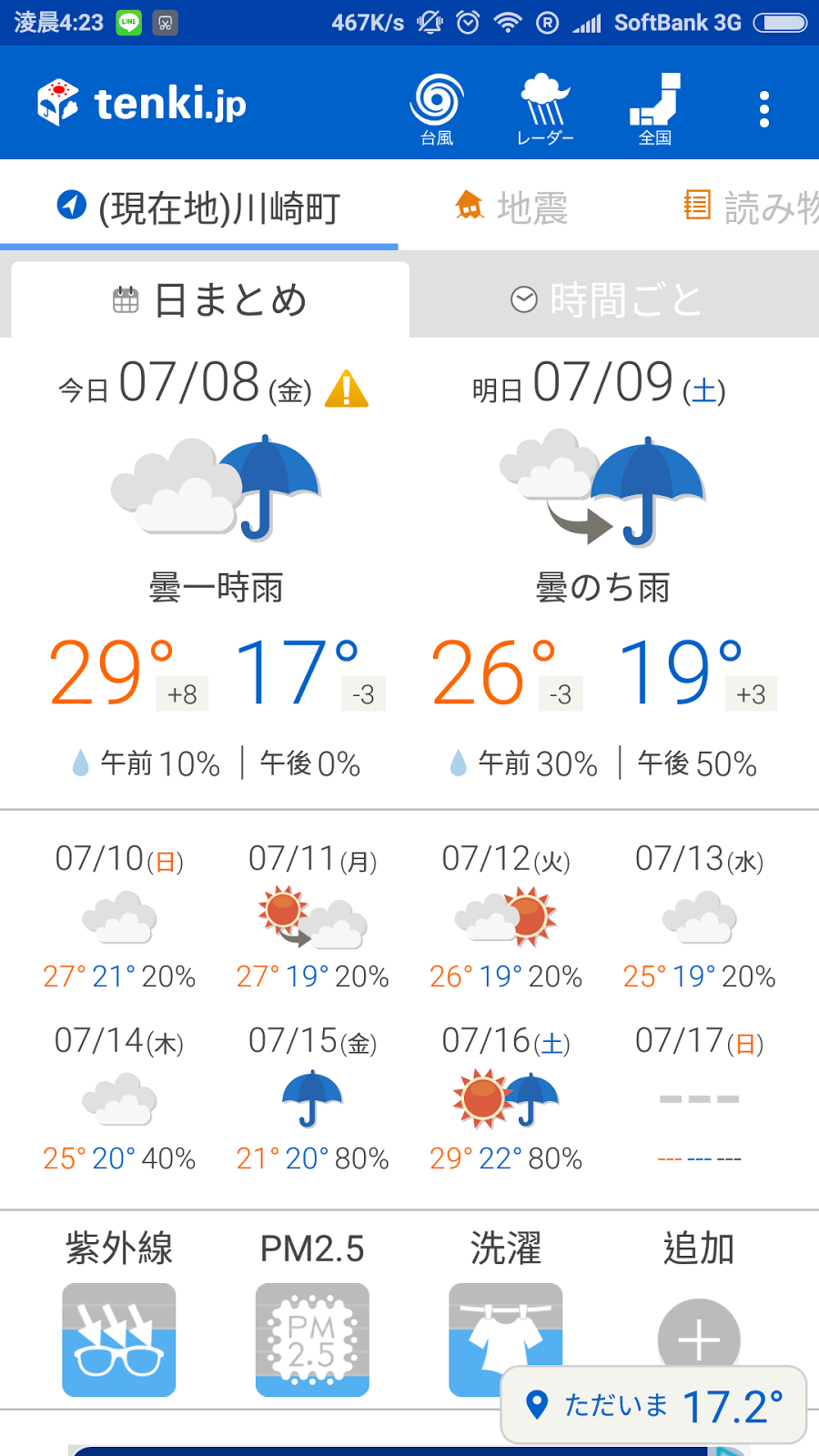Open the overflow menu
819x1456 pixels.
tap(764, 109)
